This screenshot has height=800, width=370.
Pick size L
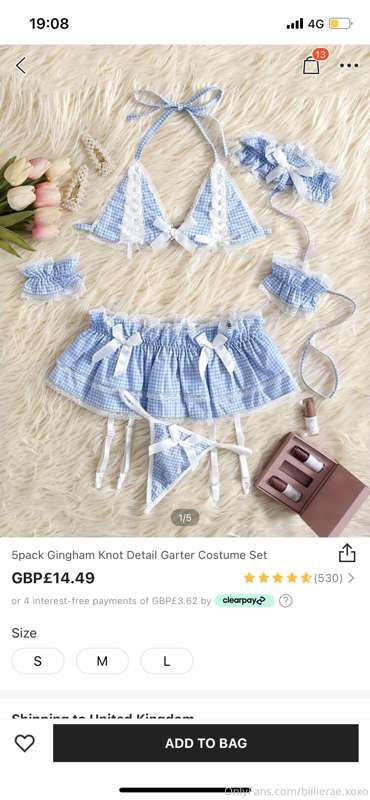click(167, 661)
